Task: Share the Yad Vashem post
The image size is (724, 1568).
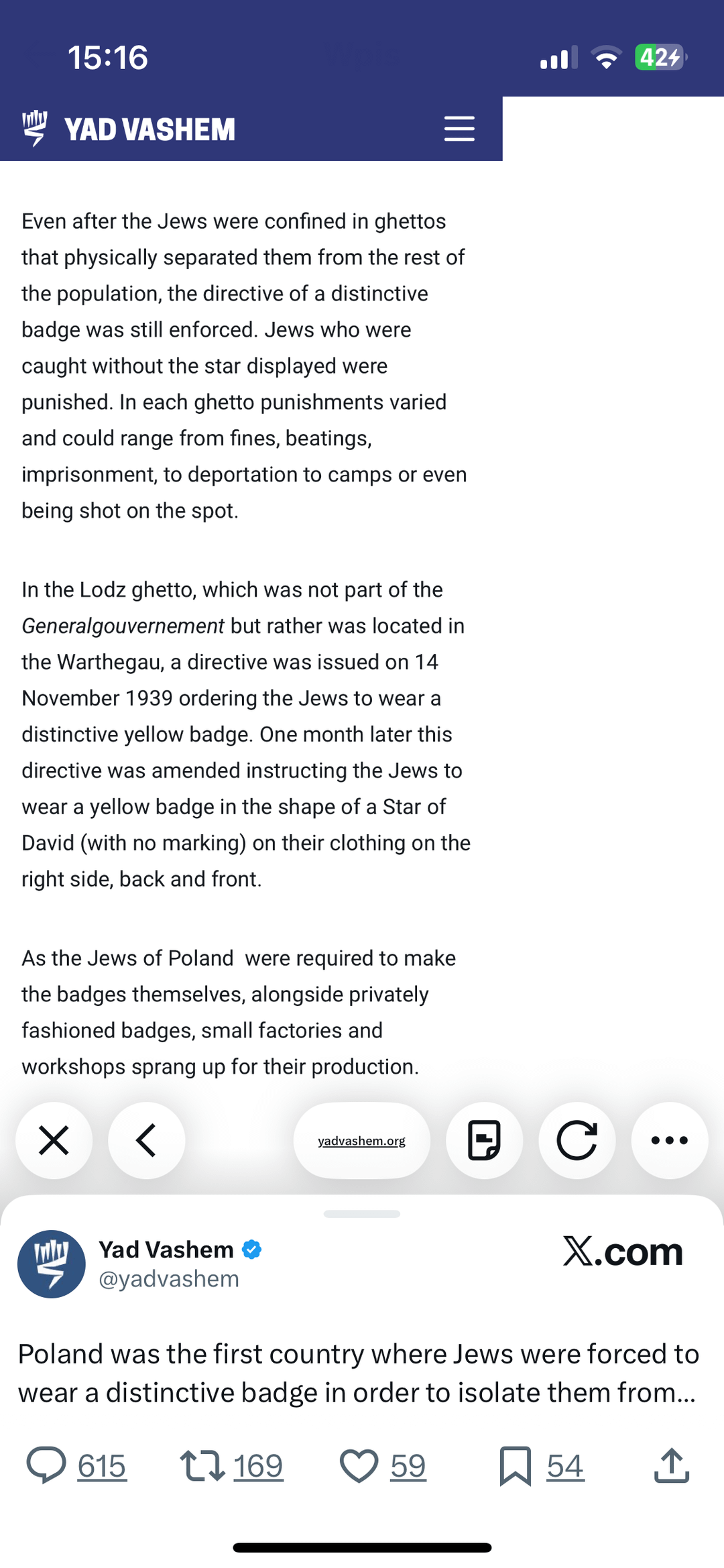Action: pyautogui.click(x=671, y=1465)
